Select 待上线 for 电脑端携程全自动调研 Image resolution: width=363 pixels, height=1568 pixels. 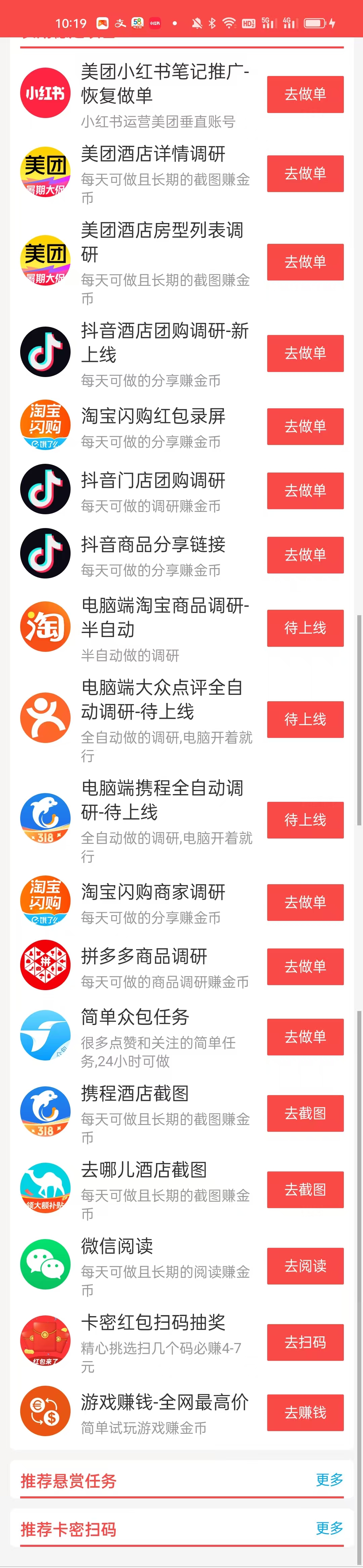pos(305,819)
